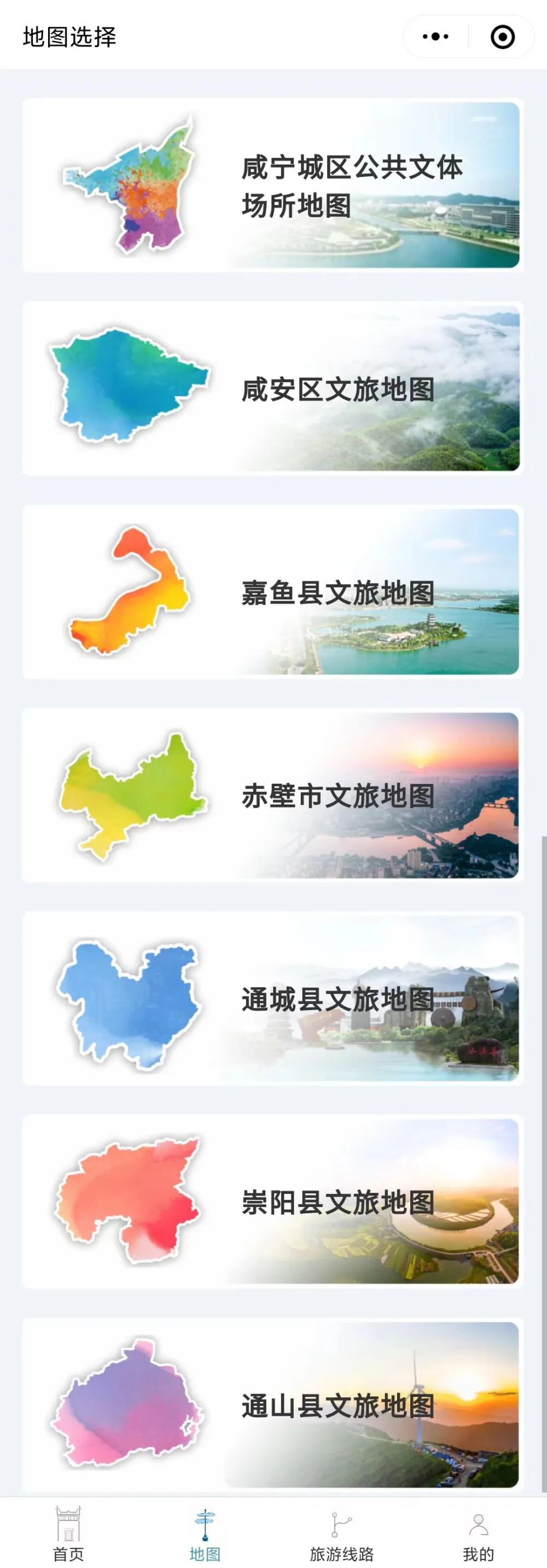Screen dimensions: 547x1568
Task: Select the 咸安区文旅地图 card
Action: 272,388
